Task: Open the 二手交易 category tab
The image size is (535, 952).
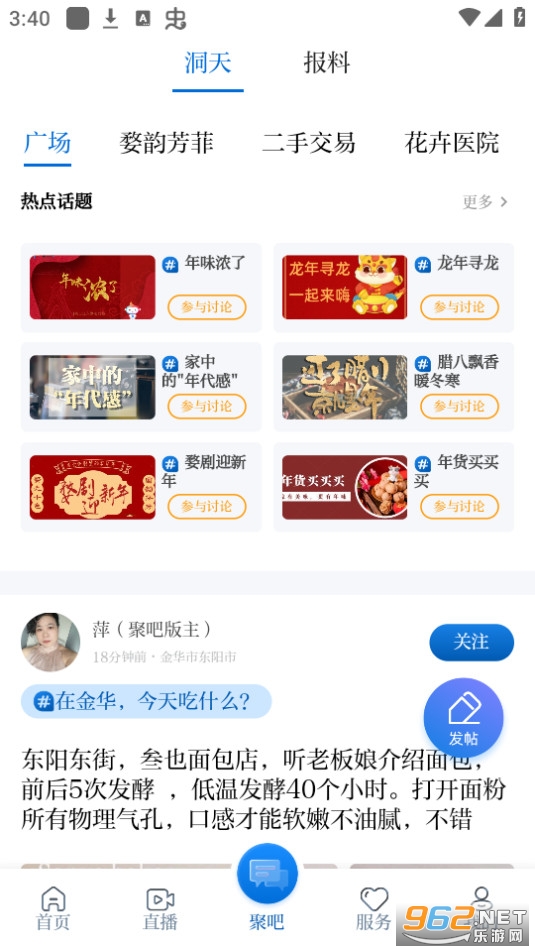Action: click(x=308, y=143)
